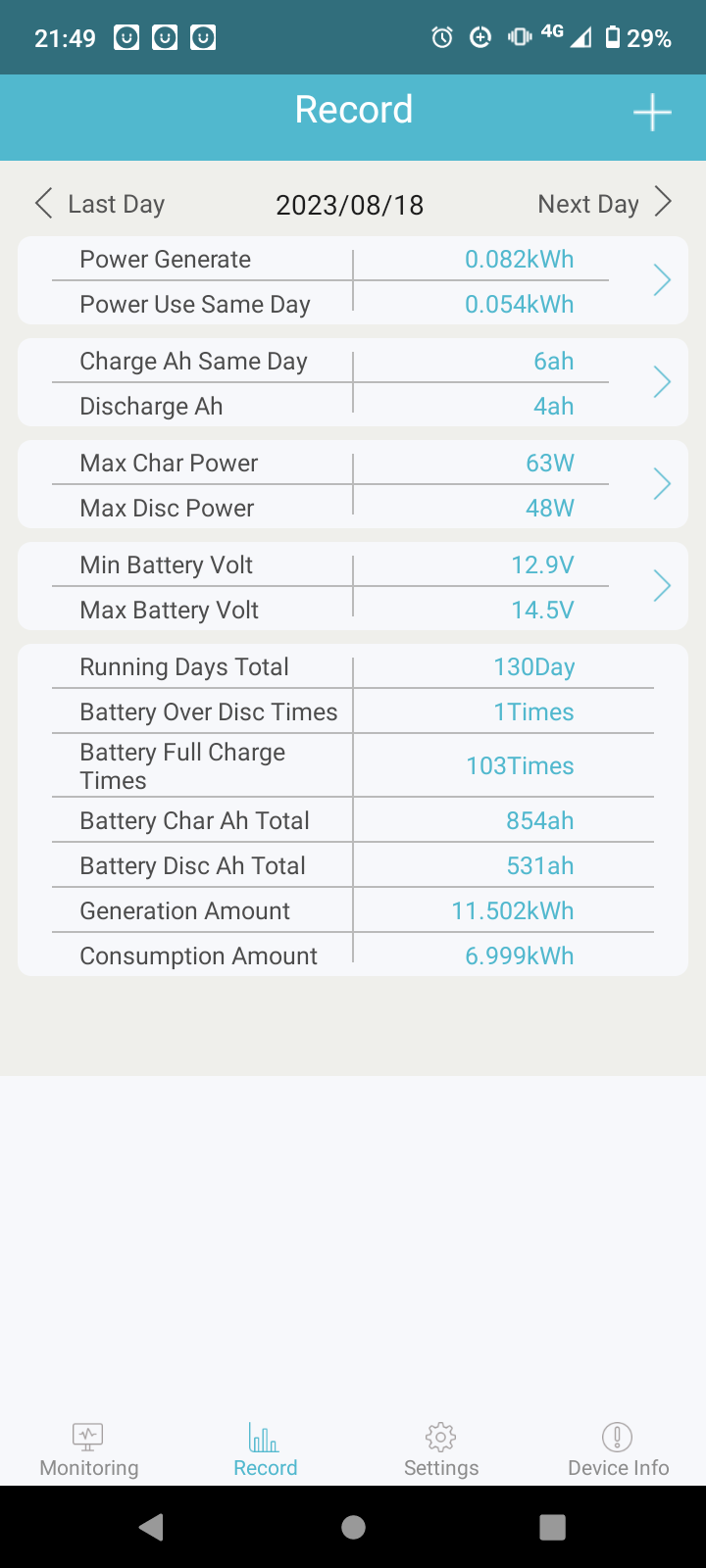Open Power Generate details chevron
The image size is (706, 1568).
[662, 281]
